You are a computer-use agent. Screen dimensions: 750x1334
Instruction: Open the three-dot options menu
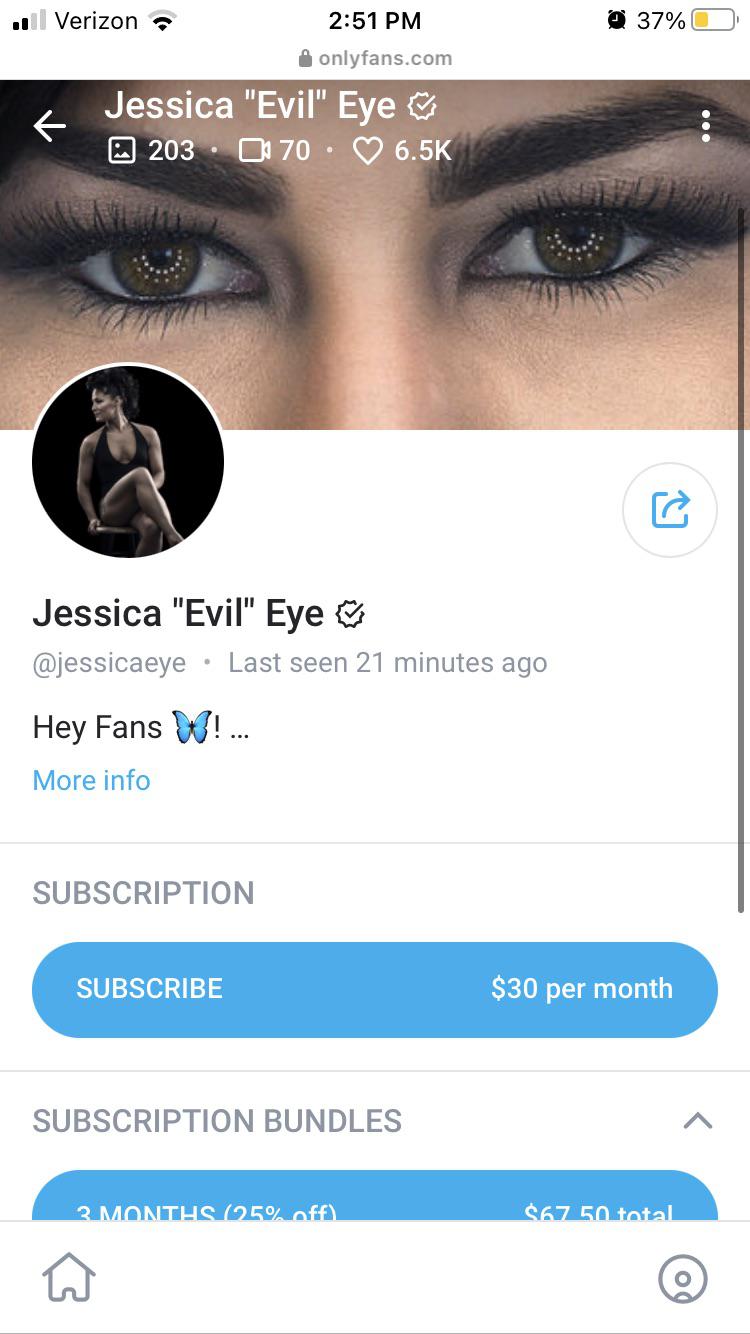click(x=706, y=126)
